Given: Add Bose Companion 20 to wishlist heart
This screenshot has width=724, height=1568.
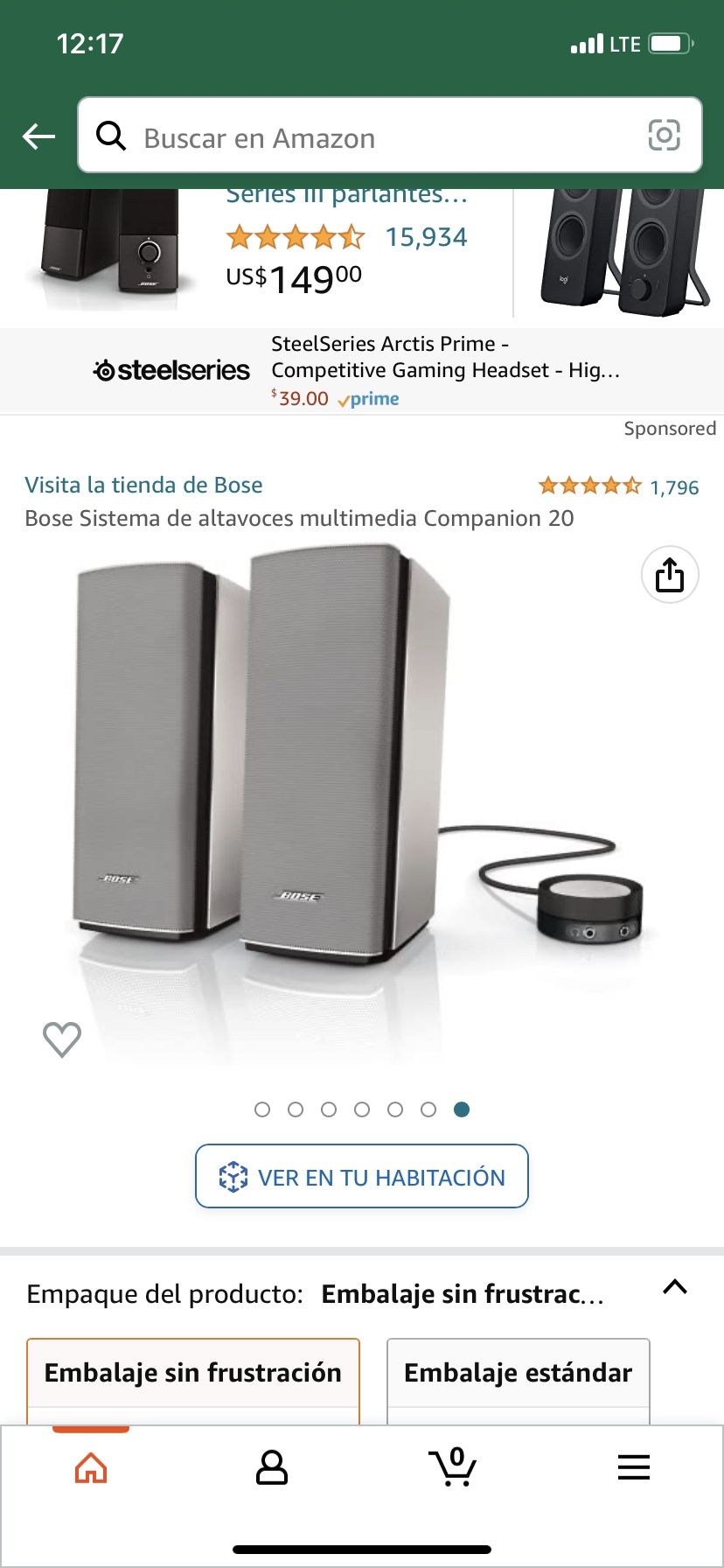Looking at the screenshot, I should [61, 1039].
